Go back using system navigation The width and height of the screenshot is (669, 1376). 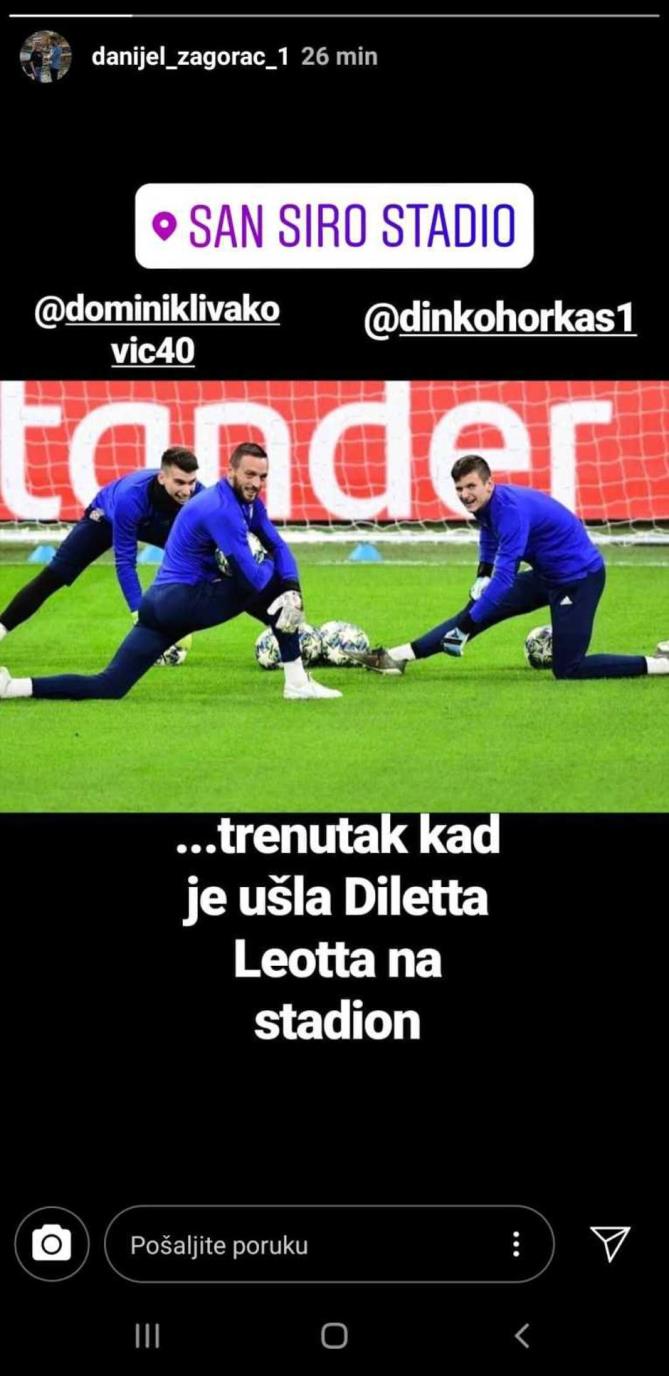(521, 1335)
